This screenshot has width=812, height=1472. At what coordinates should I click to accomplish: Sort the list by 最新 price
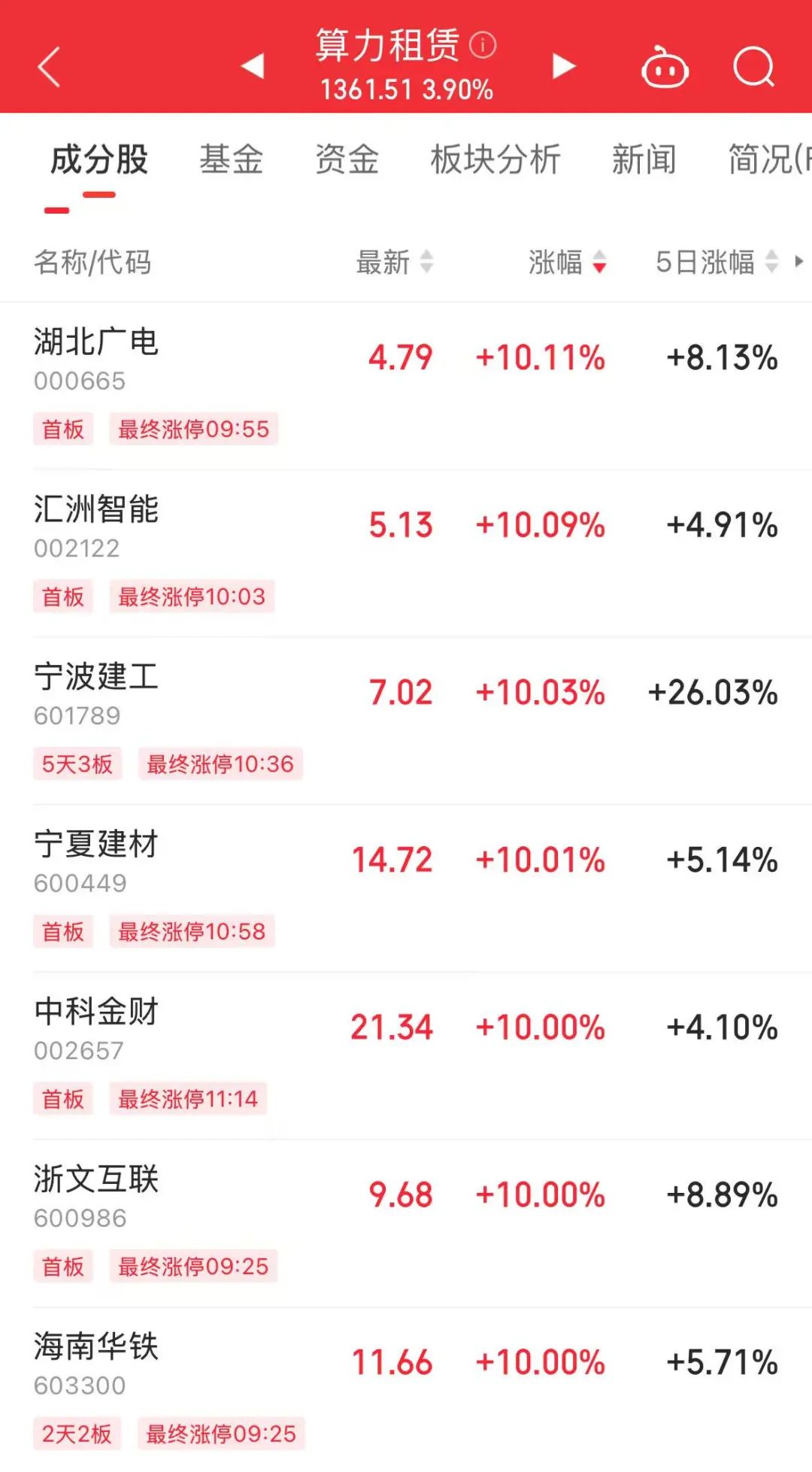point(394,263)
